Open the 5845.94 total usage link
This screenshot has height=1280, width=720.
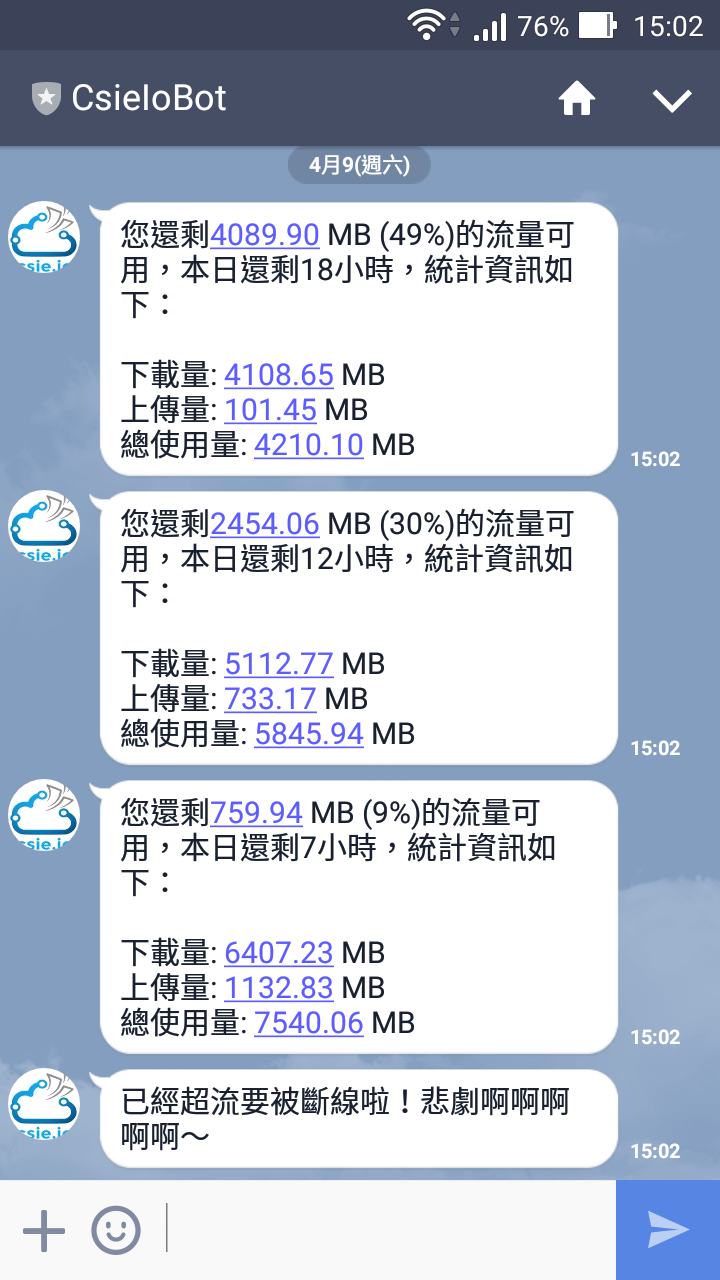pos(309,734)
